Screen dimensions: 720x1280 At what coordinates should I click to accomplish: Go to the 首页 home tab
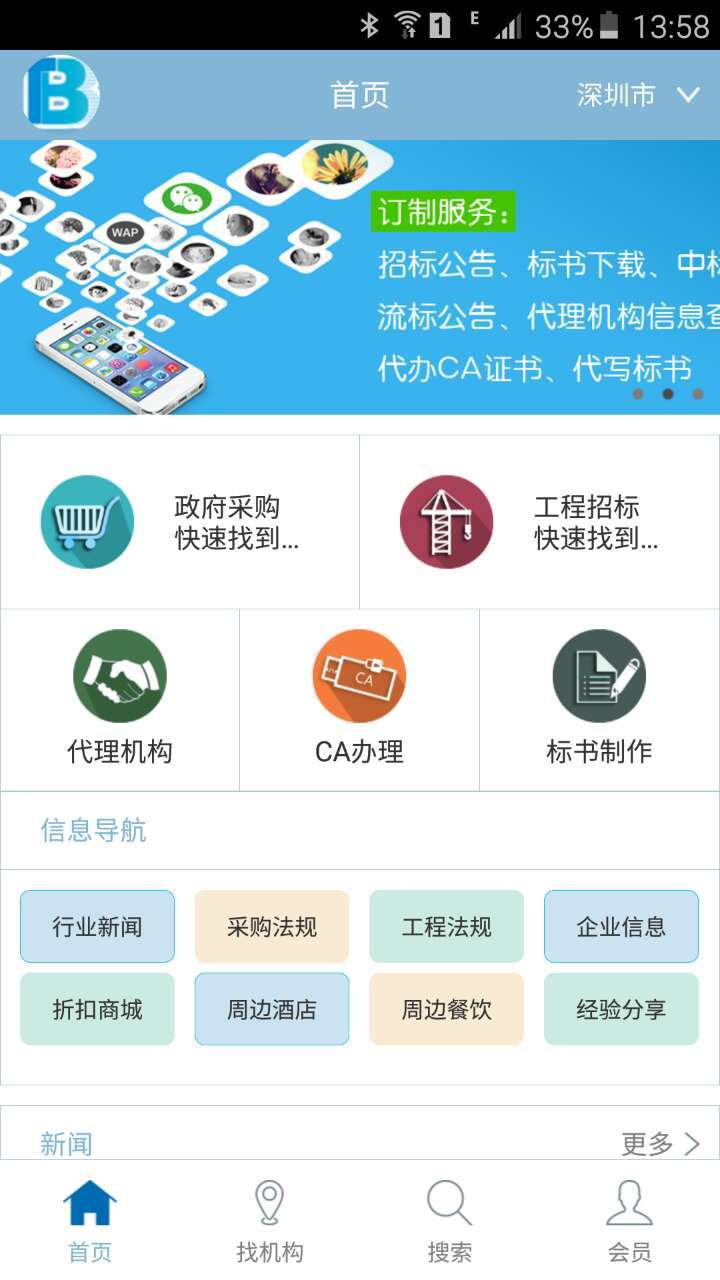90,1221
